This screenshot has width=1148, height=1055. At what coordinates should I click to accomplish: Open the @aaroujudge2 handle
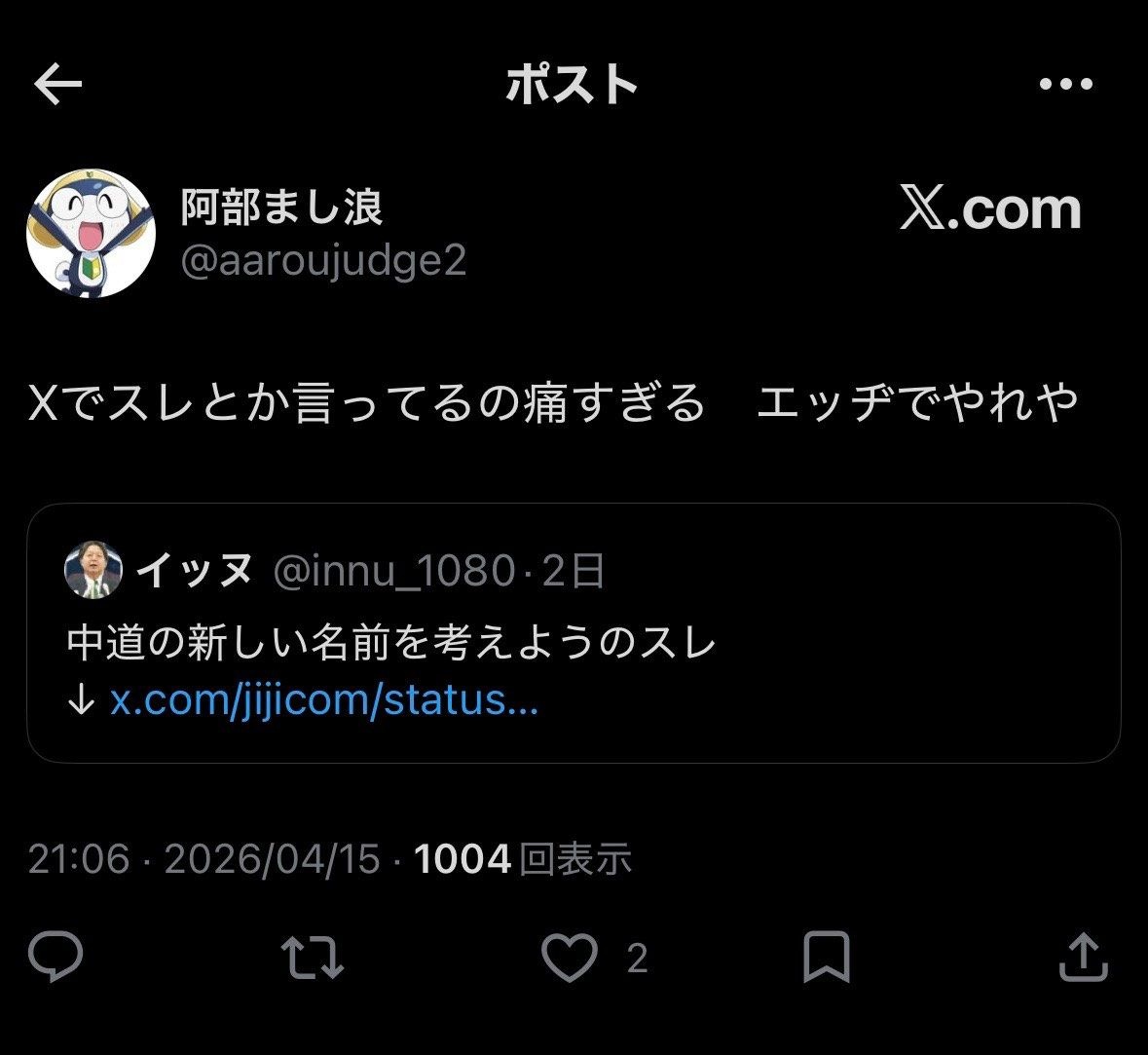click(x=323, y=261)
